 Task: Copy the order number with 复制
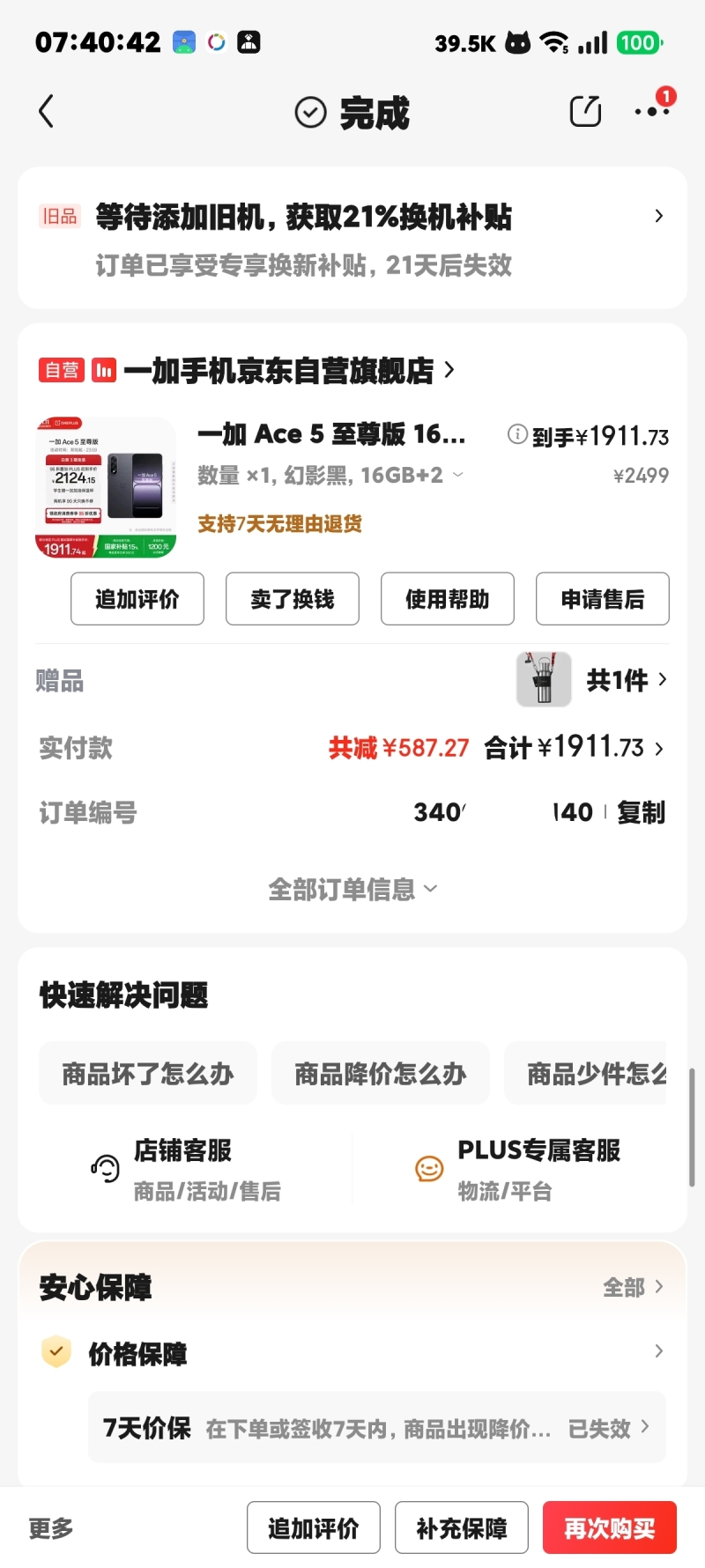point(641,812)
